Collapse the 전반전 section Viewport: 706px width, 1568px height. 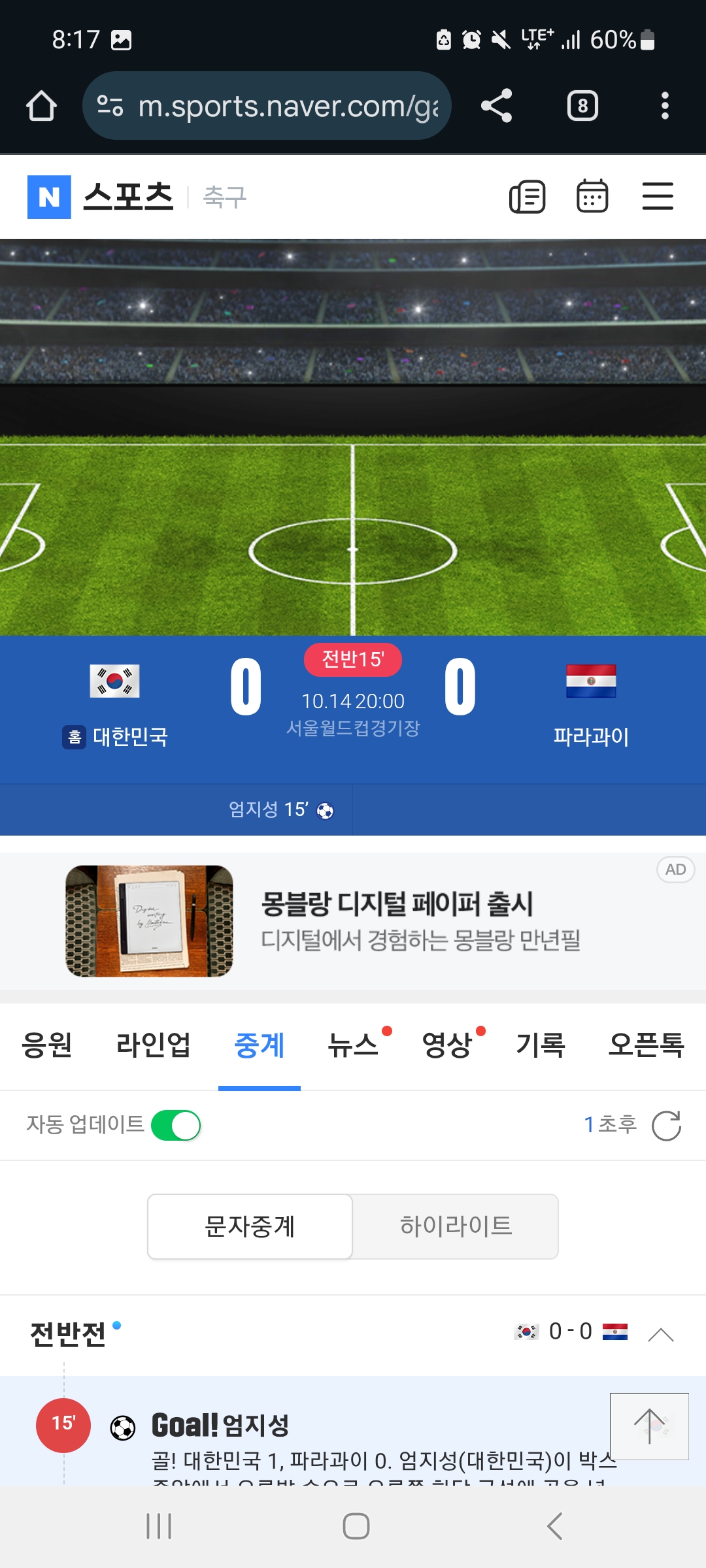coord(660,1334)
